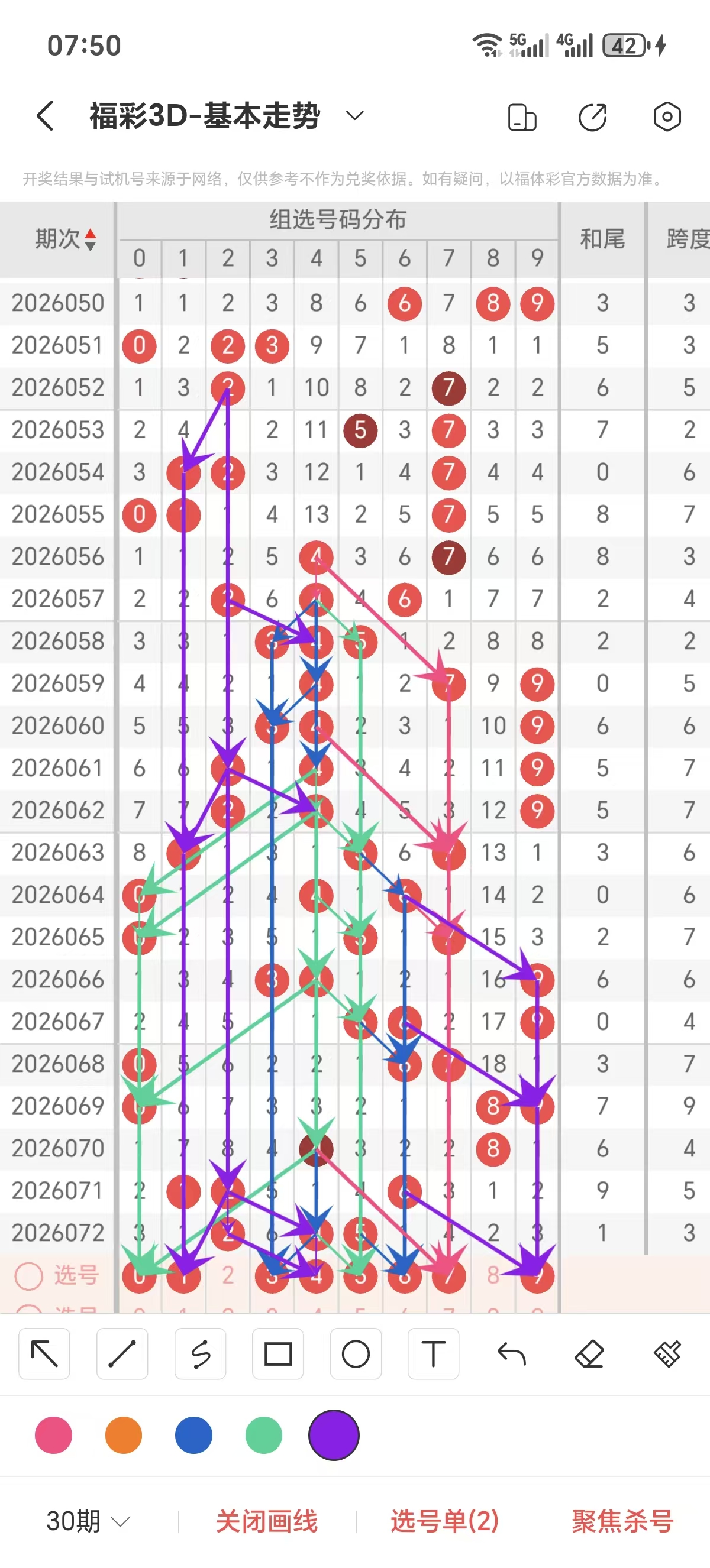Undo the last drawn line
The image size is (710, 1568).
click(511, 1355)
